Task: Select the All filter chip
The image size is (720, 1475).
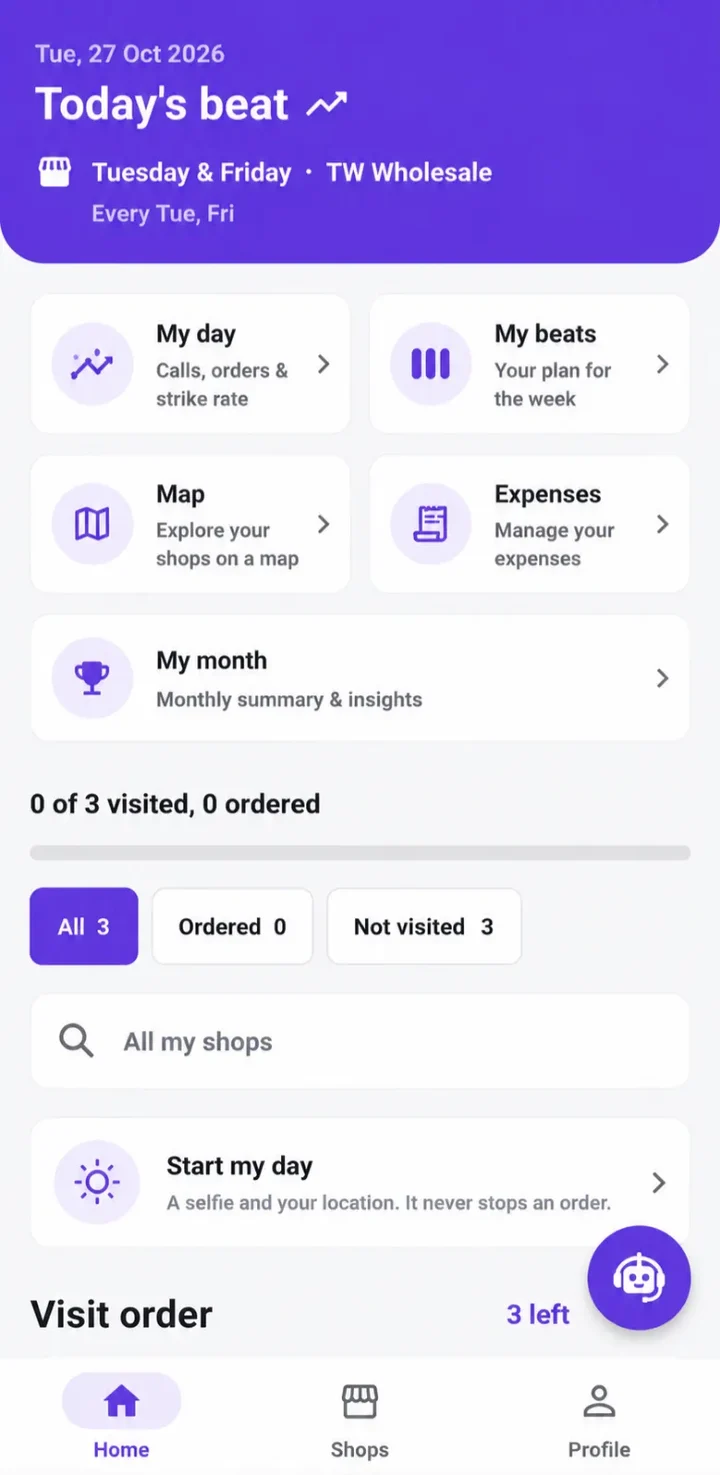Action: point(84,926)
